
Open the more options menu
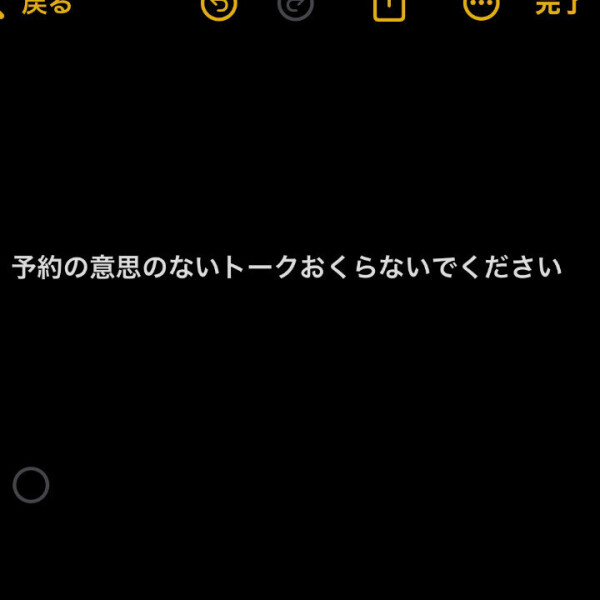tap(481, 6)
